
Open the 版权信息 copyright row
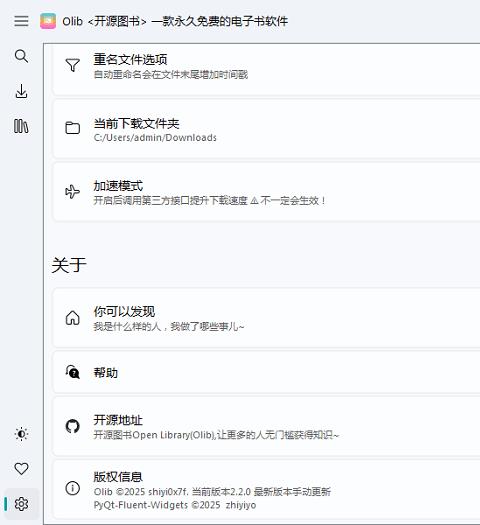click(x=266, y=490)
